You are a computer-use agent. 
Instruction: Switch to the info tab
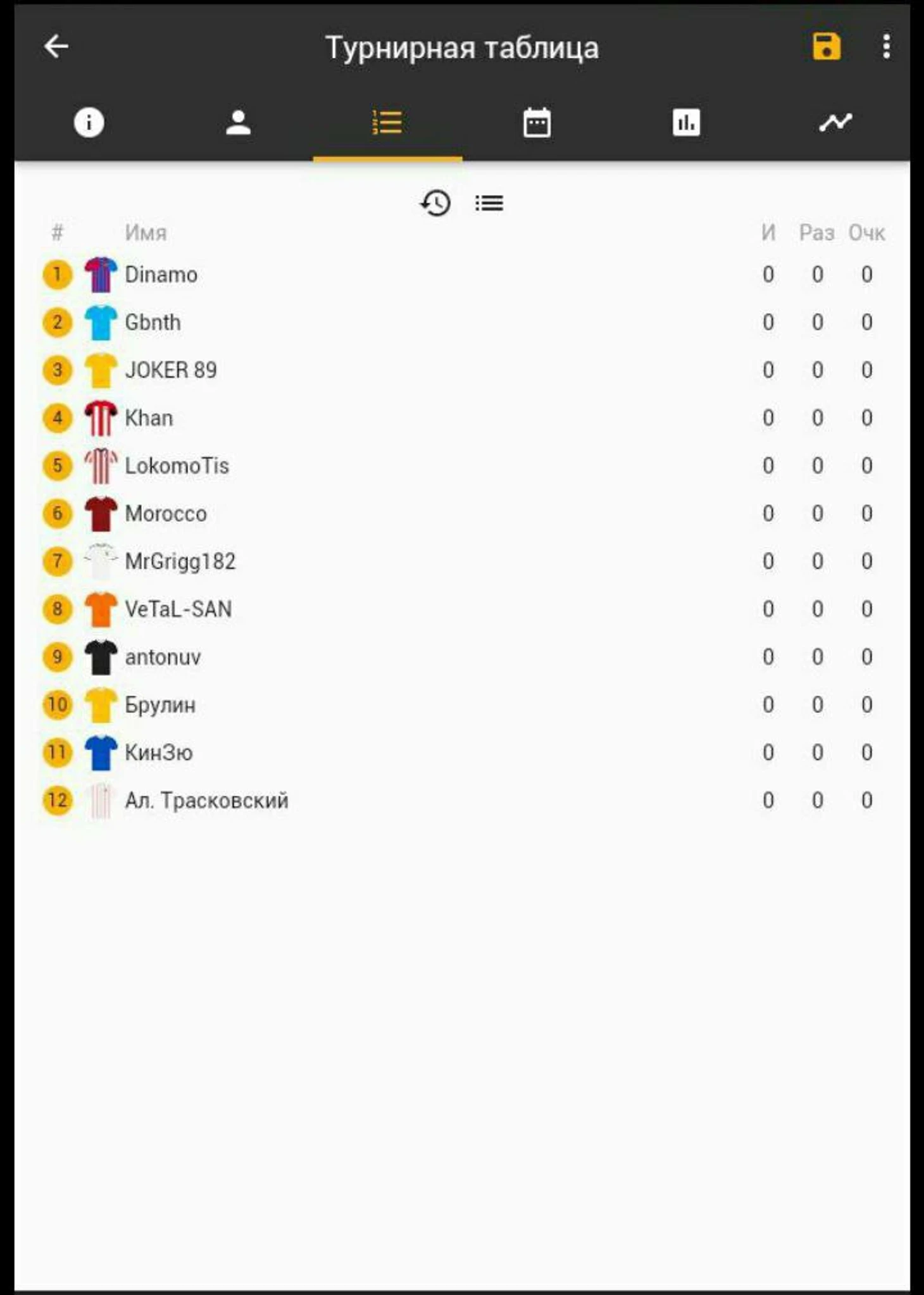[x=89, y=122]
